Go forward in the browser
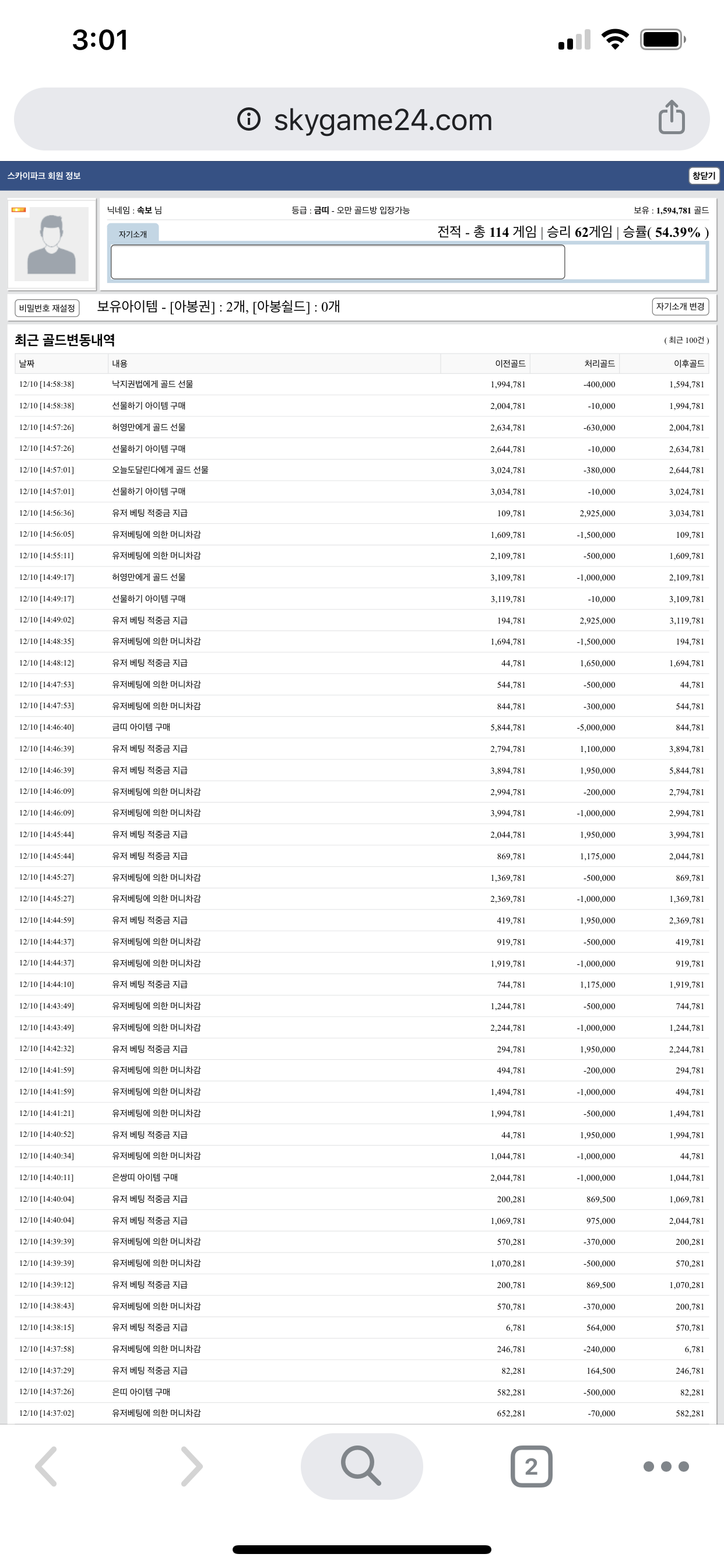Viewport: 724px width, 1568px height. 191,1466
